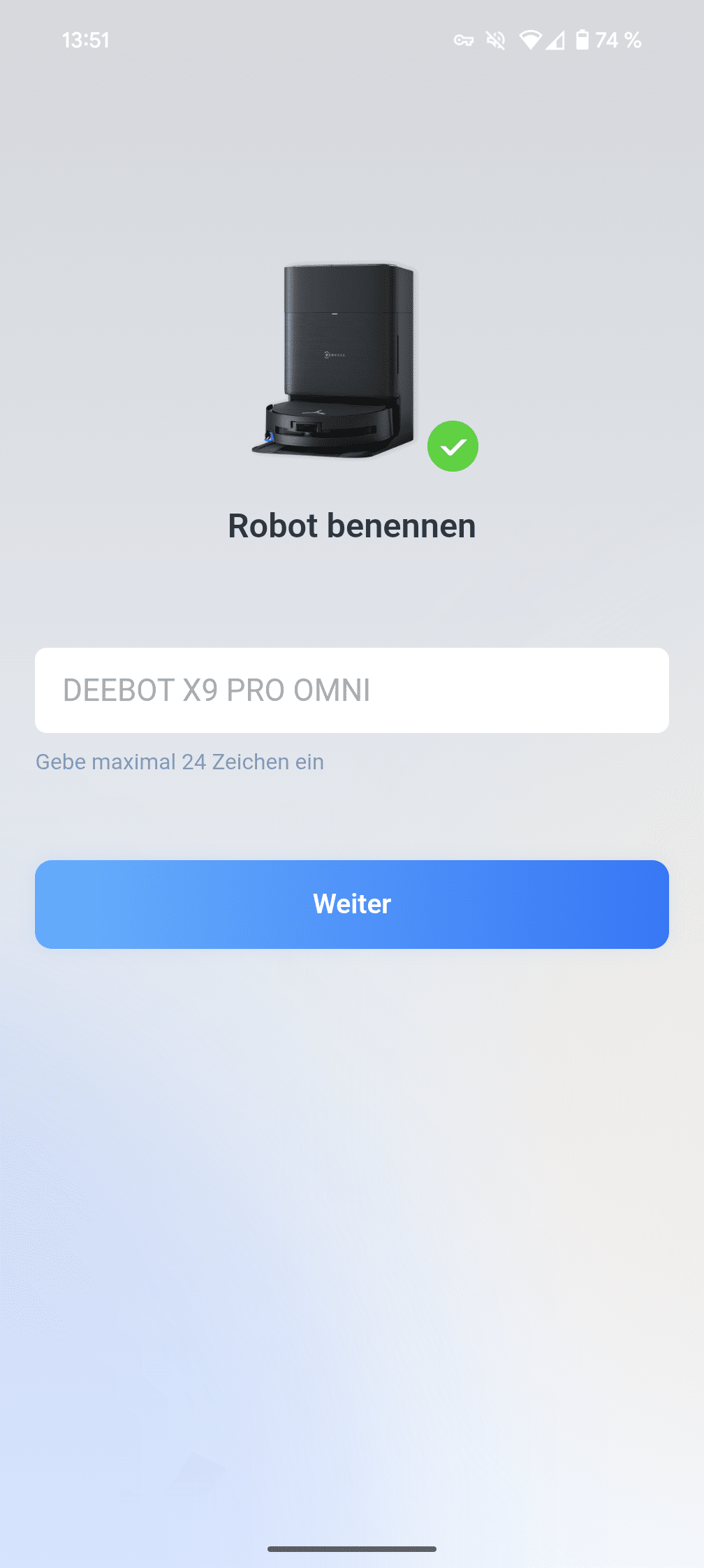704x1568 pixels.
Task: Continue with the Weiter button
Action: point(352,903)
